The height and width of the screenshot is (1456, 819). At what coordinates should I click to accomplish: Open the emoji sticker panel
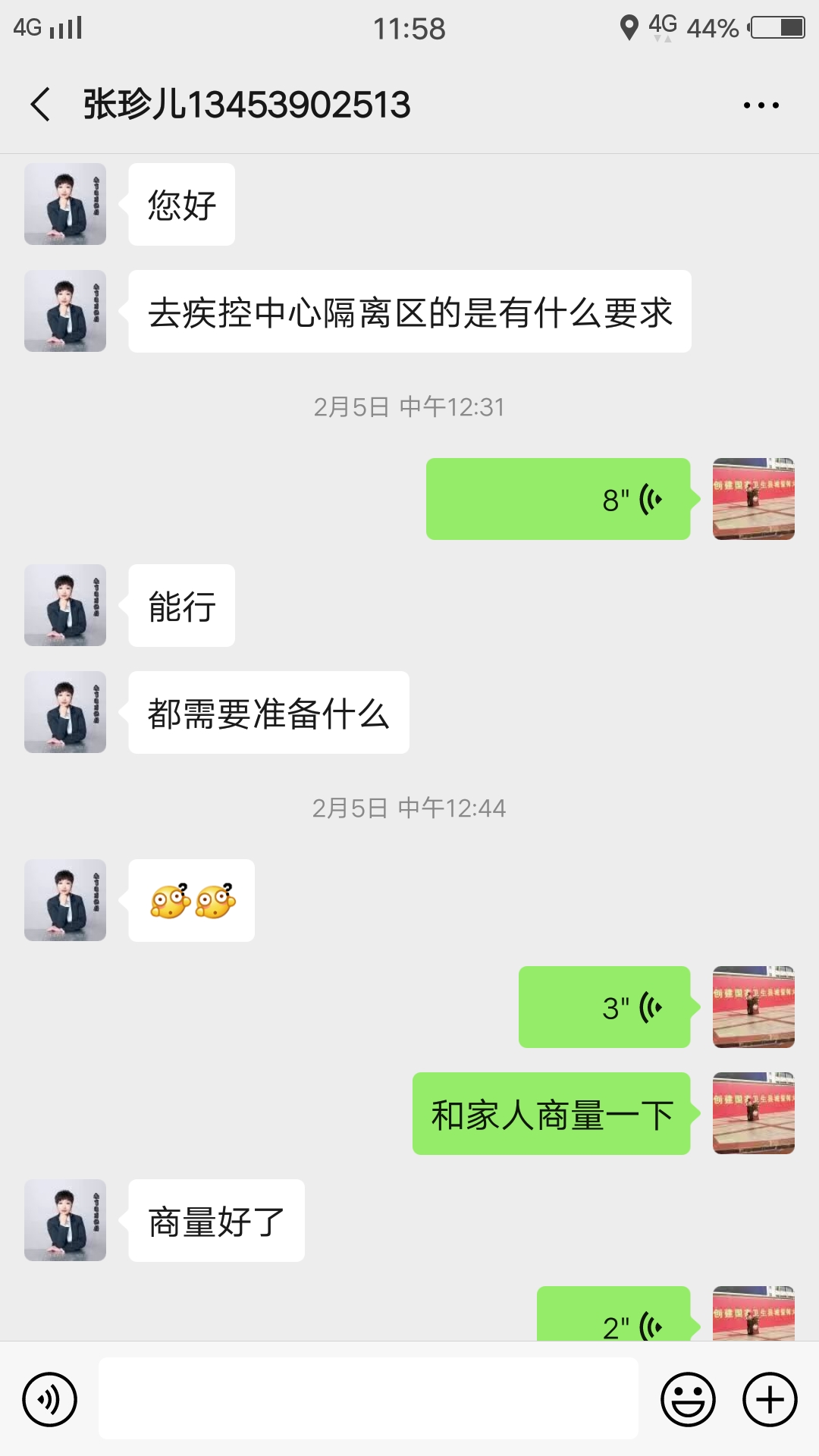[688, 1399]
